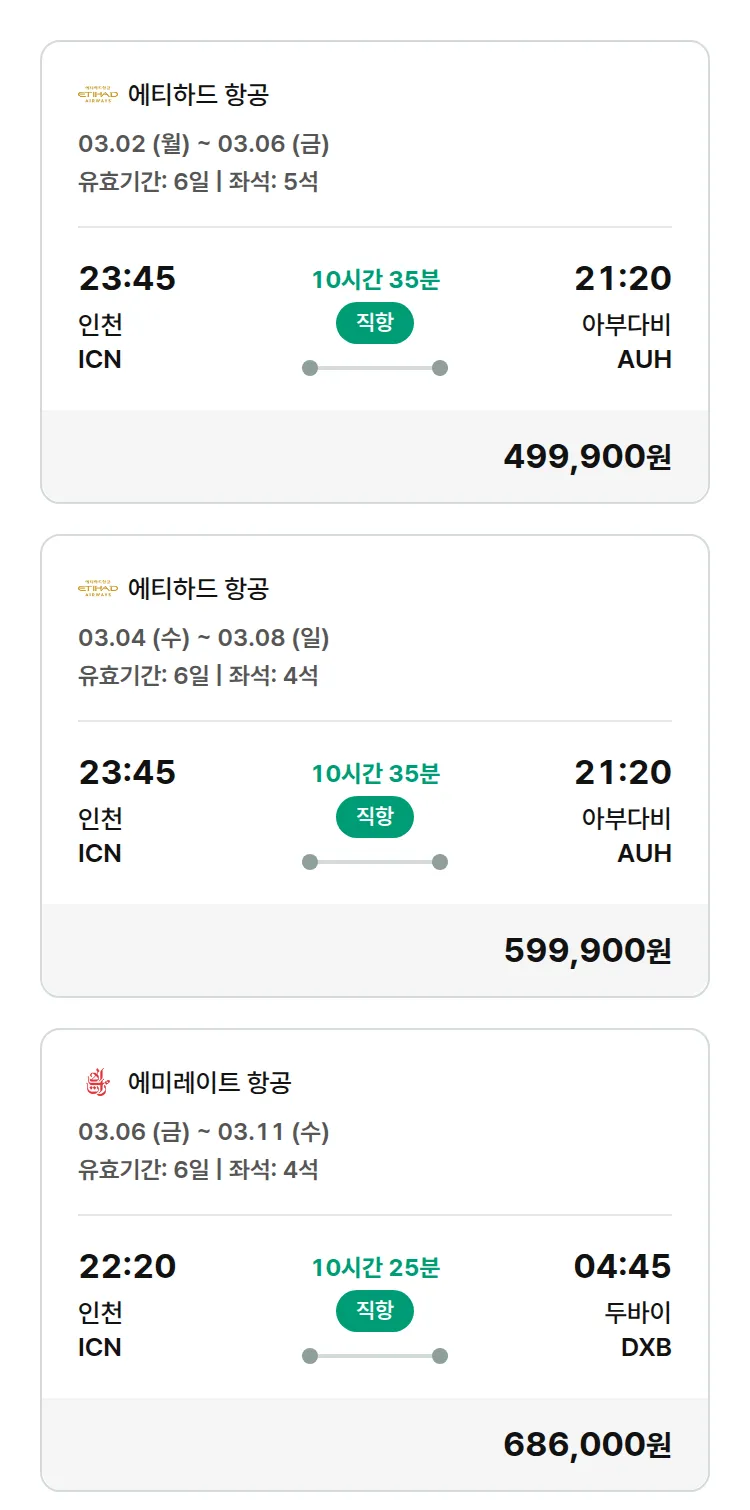Click the DXB arrival airport label
750x1510 pixels.
pyautogui.click(x=645, y=1347)
